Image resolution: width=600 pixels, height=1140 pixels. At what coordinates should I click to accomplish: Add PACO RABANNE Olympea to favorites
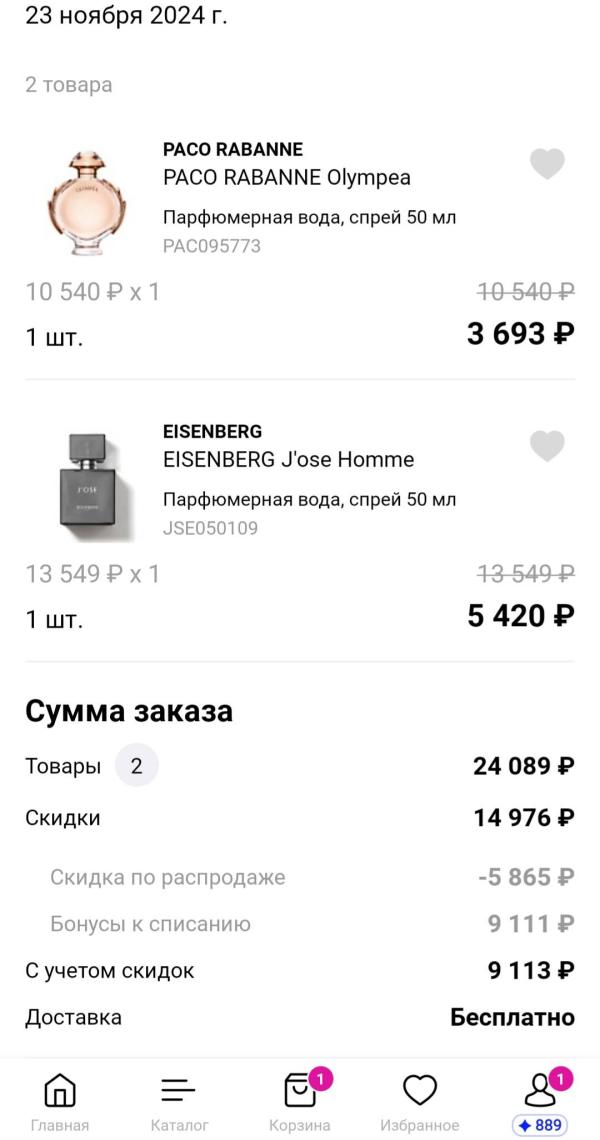coord(547,164)
